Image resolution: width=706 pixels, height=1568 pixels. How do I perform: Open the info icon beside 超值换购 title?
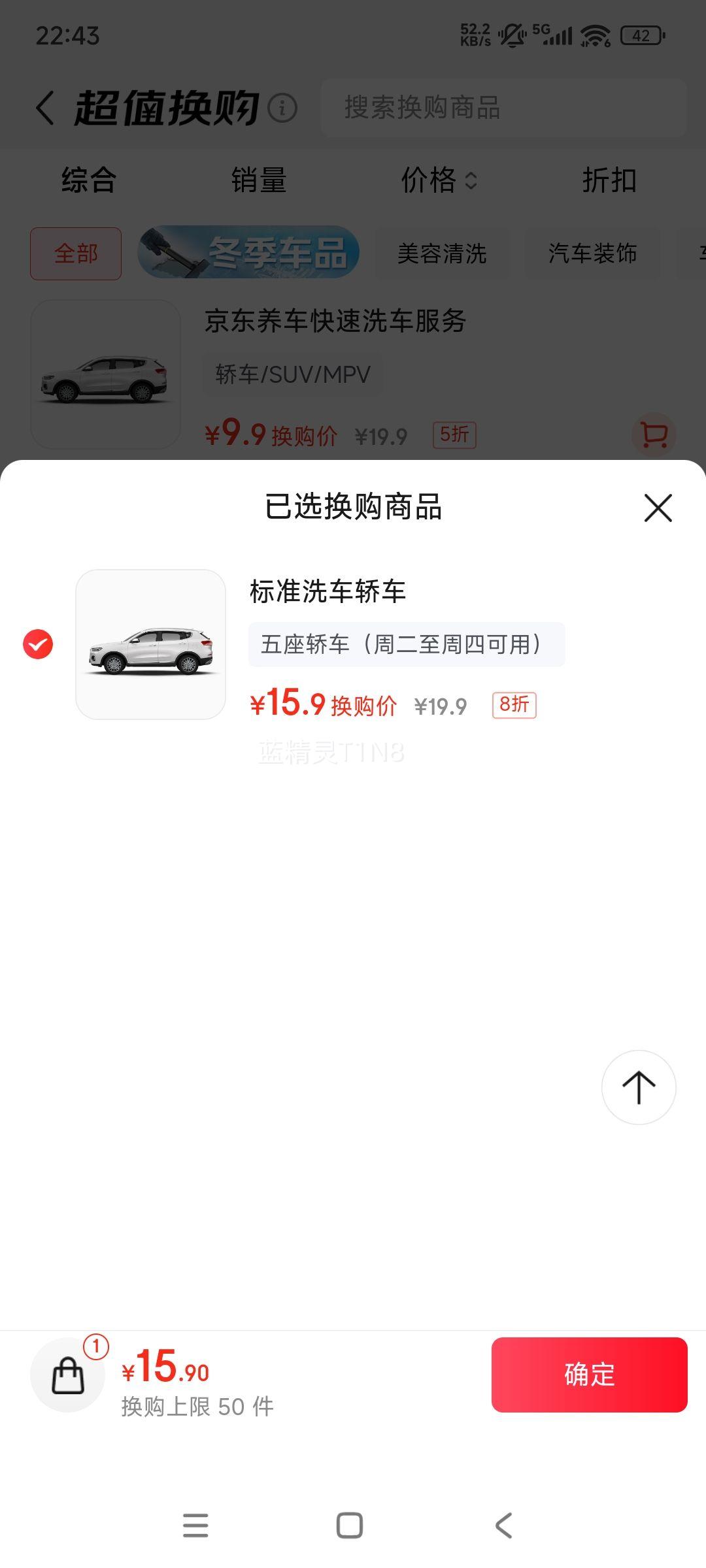[x=281, y=108]
